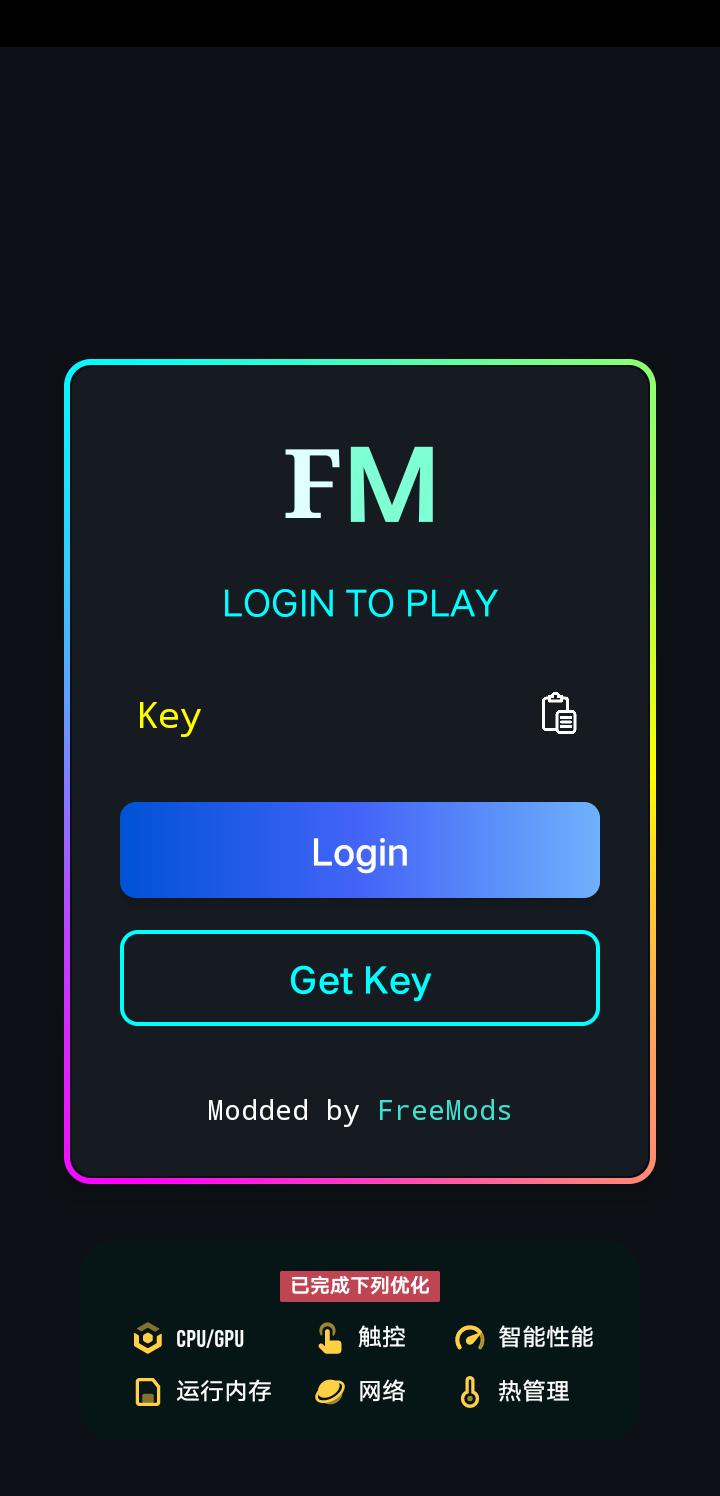Paste the key with the clipboard icon
The width and height of the screenshot is (720, 1496).
pos(559,714)
